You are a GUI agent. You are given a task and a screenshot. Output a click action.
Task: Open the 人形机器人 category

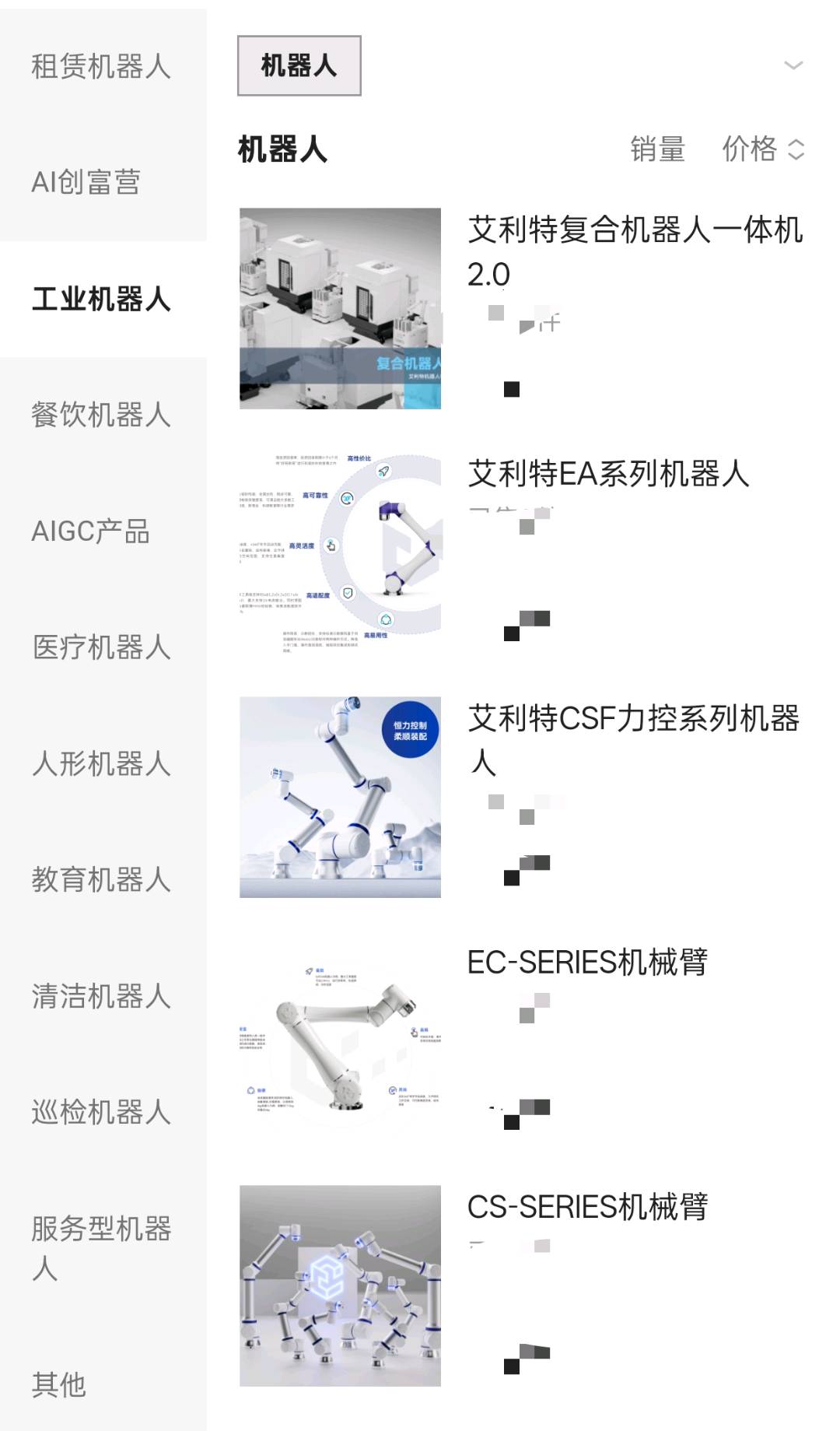101,763
